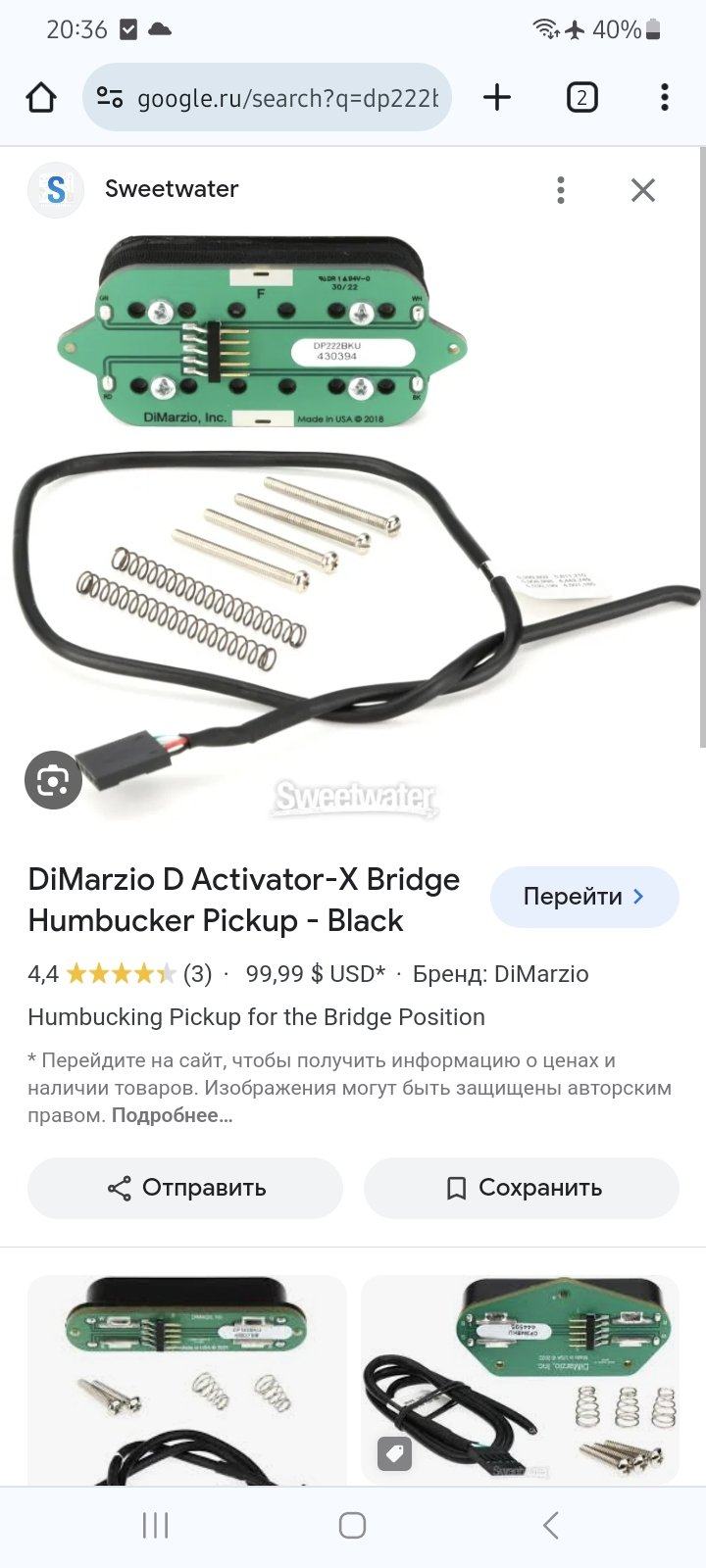Image resolution: width=706 pixels, height=1568 pixels.
Task: Open the Sweetwater panel options menu
Action: coord(561,189)
